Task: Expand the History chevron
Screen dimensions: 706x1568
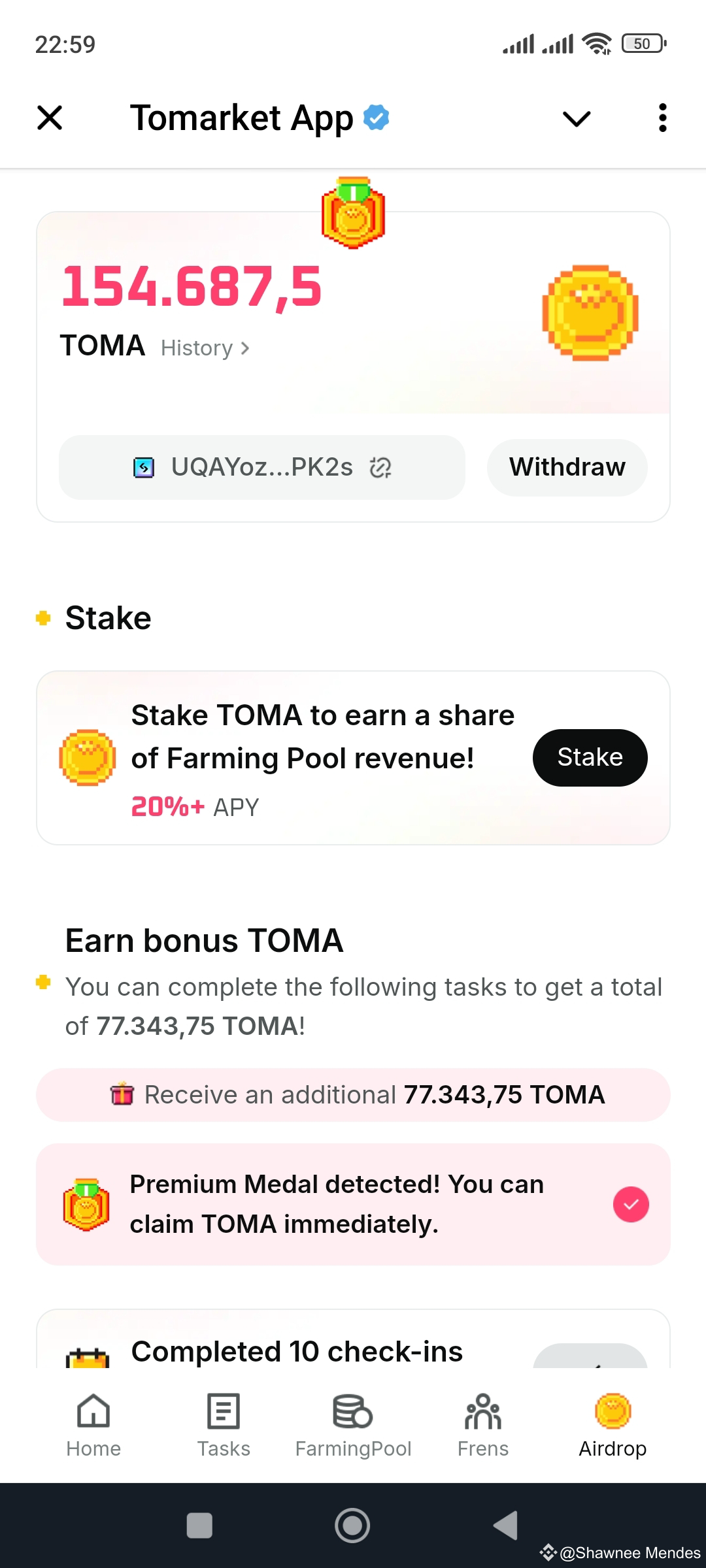Action: pyautogui.click(x=245, y=348)
